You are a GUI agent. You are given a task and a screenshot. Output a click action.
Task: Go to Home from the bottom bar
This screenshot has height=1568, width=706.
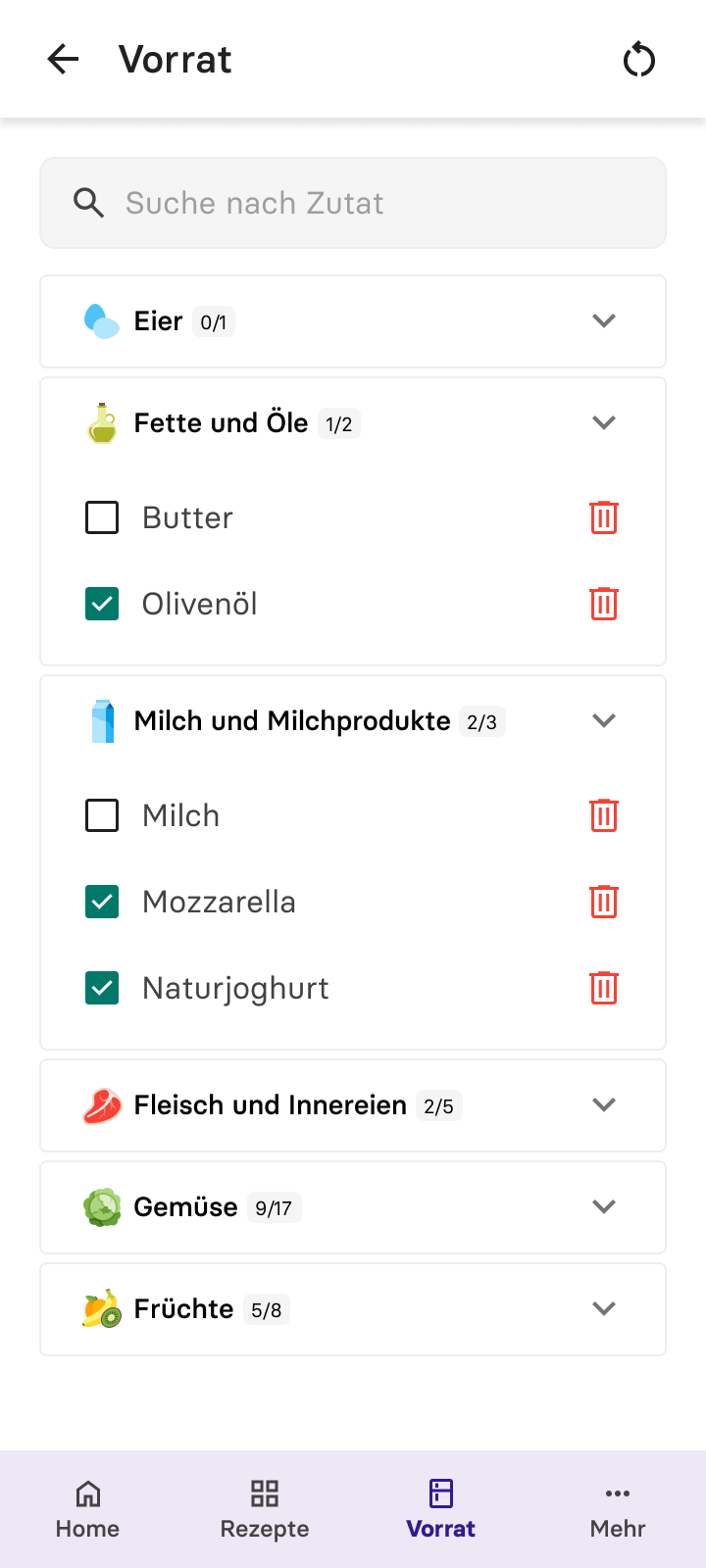pos(87,1509)
